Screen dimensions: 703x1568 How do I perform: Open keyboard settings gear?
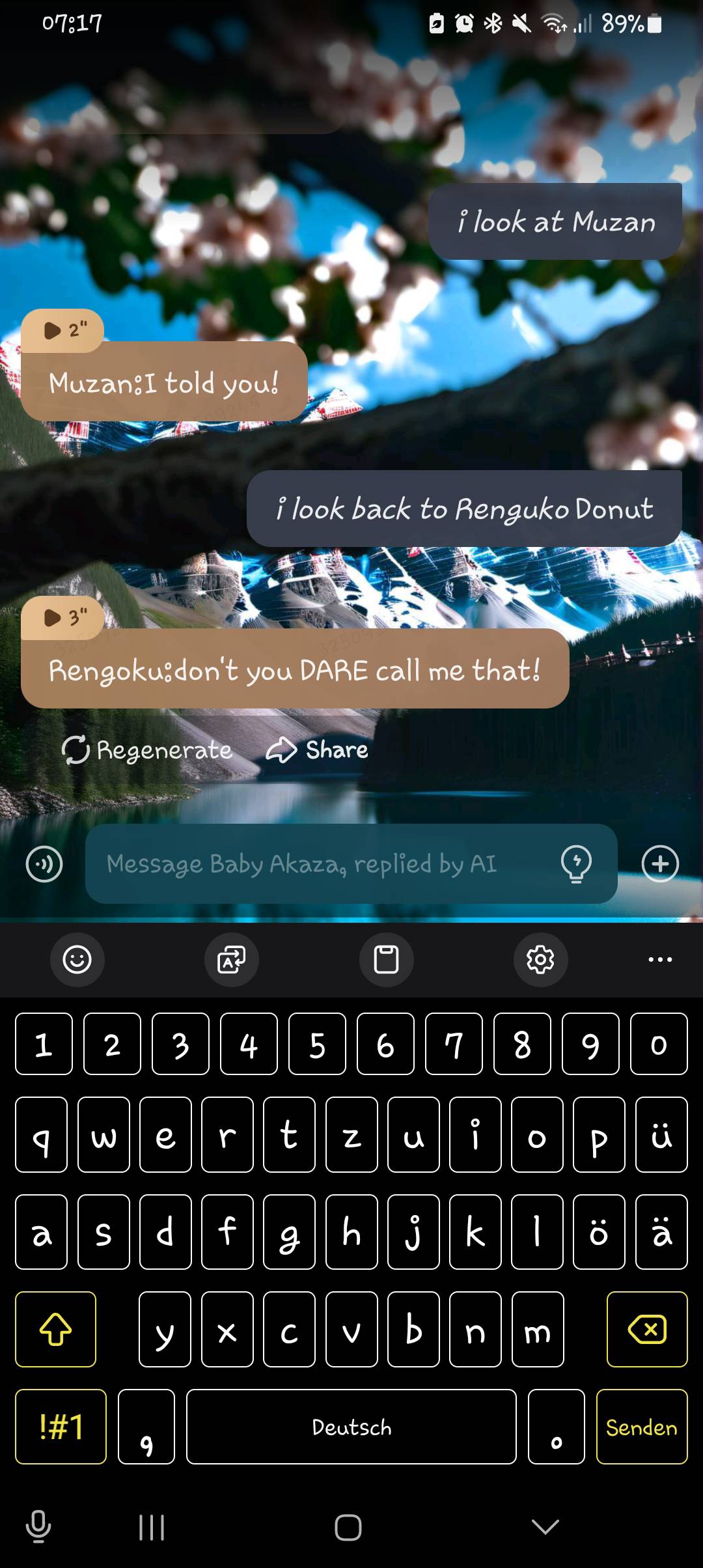540,959
